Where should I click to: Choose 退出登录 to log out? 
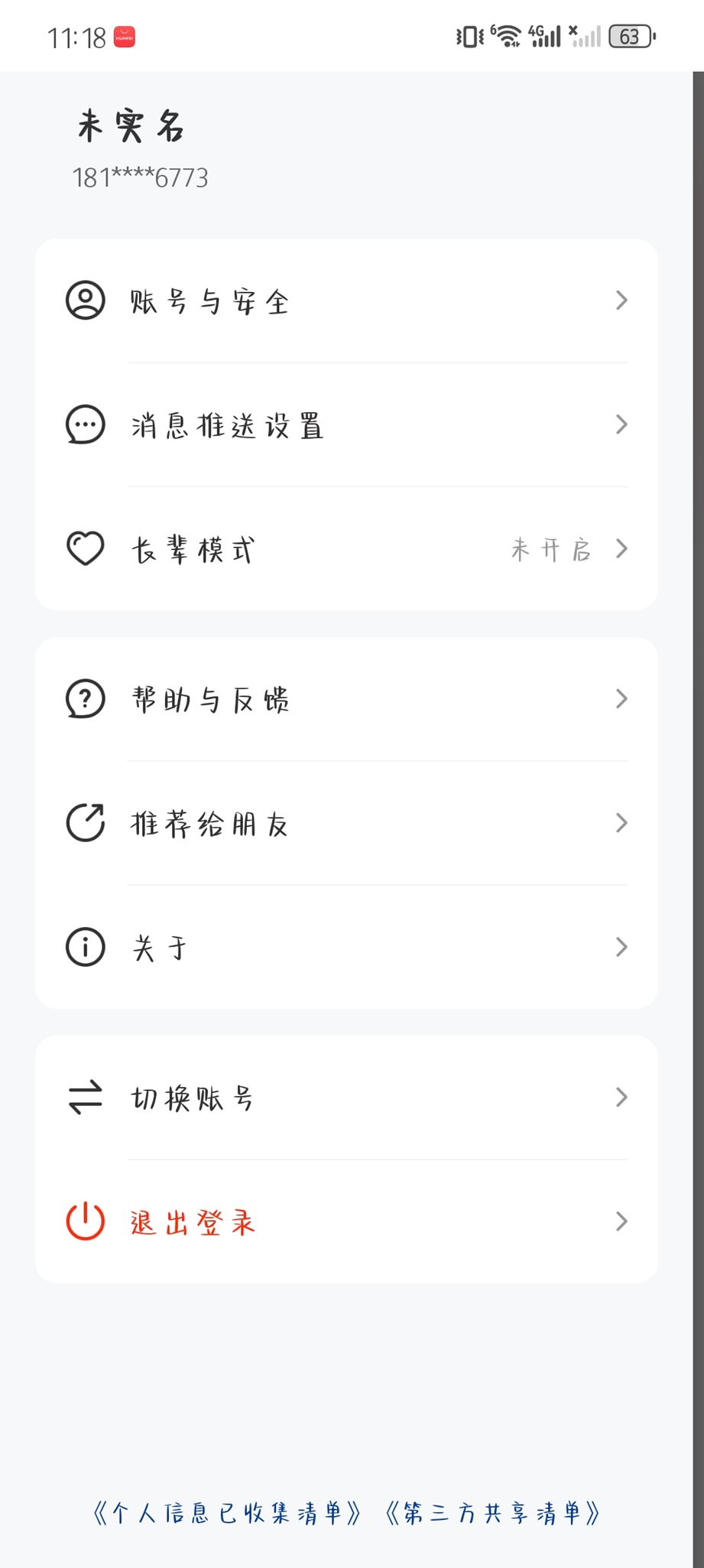[346, 1222]
